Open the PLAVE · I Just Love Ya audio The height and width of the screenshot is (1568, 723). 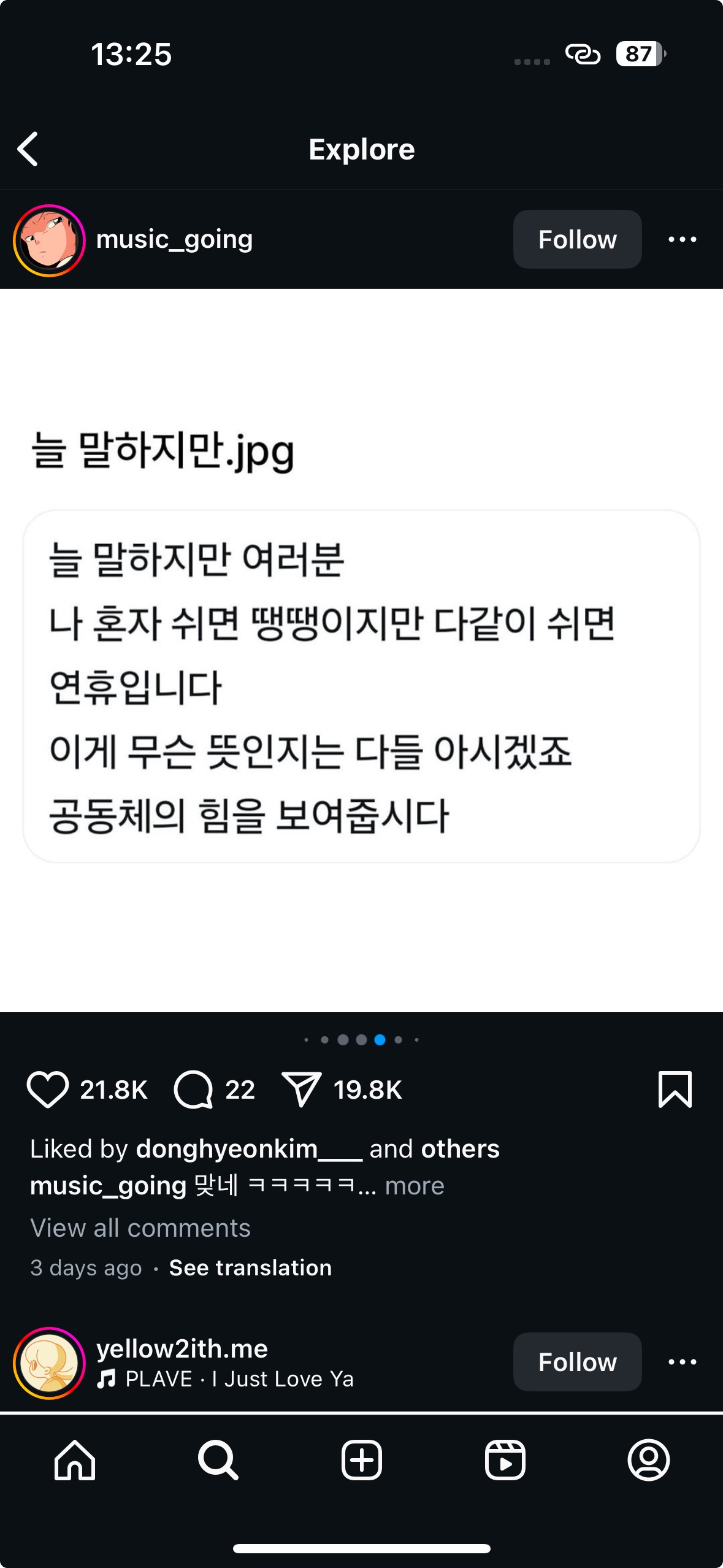coord(239,1378)
